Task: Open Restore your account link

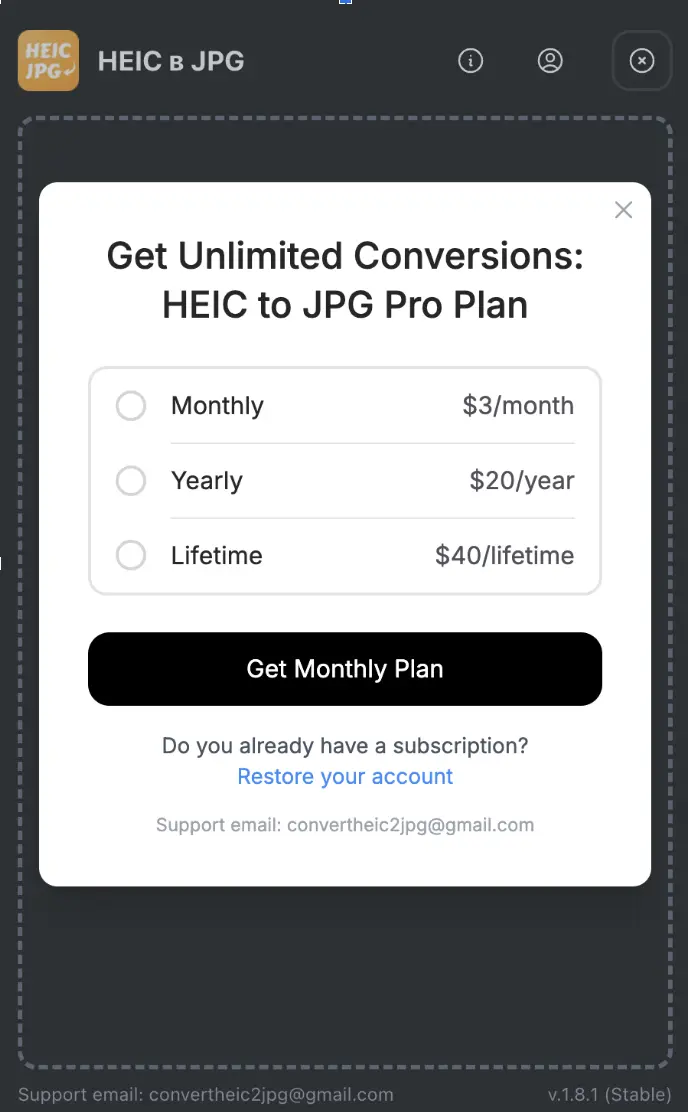Action: [x=345, y=777]
